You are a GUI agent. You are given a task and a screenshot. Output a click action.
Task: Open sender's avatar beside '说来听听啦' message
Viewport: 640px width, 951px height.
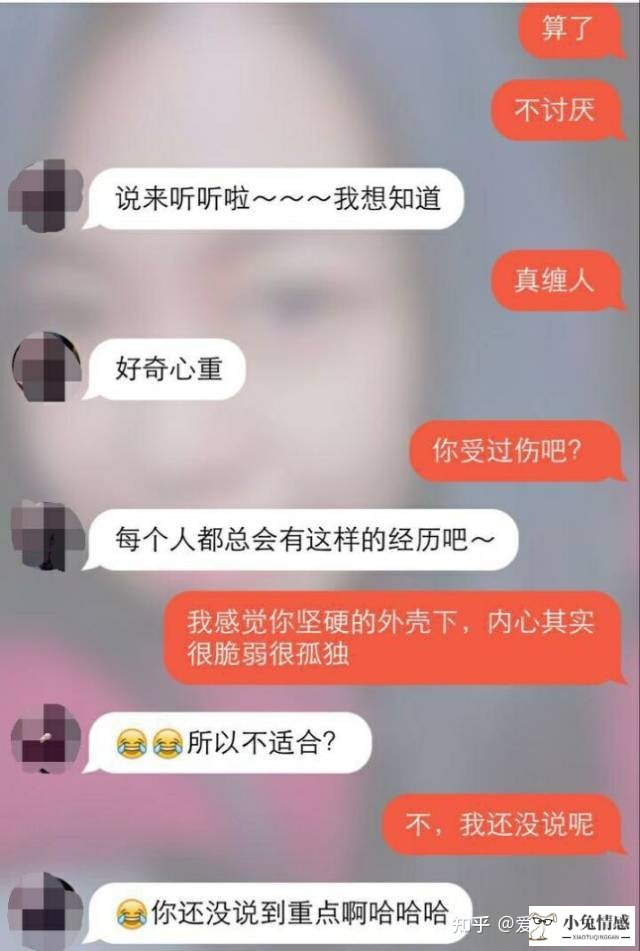45,196
